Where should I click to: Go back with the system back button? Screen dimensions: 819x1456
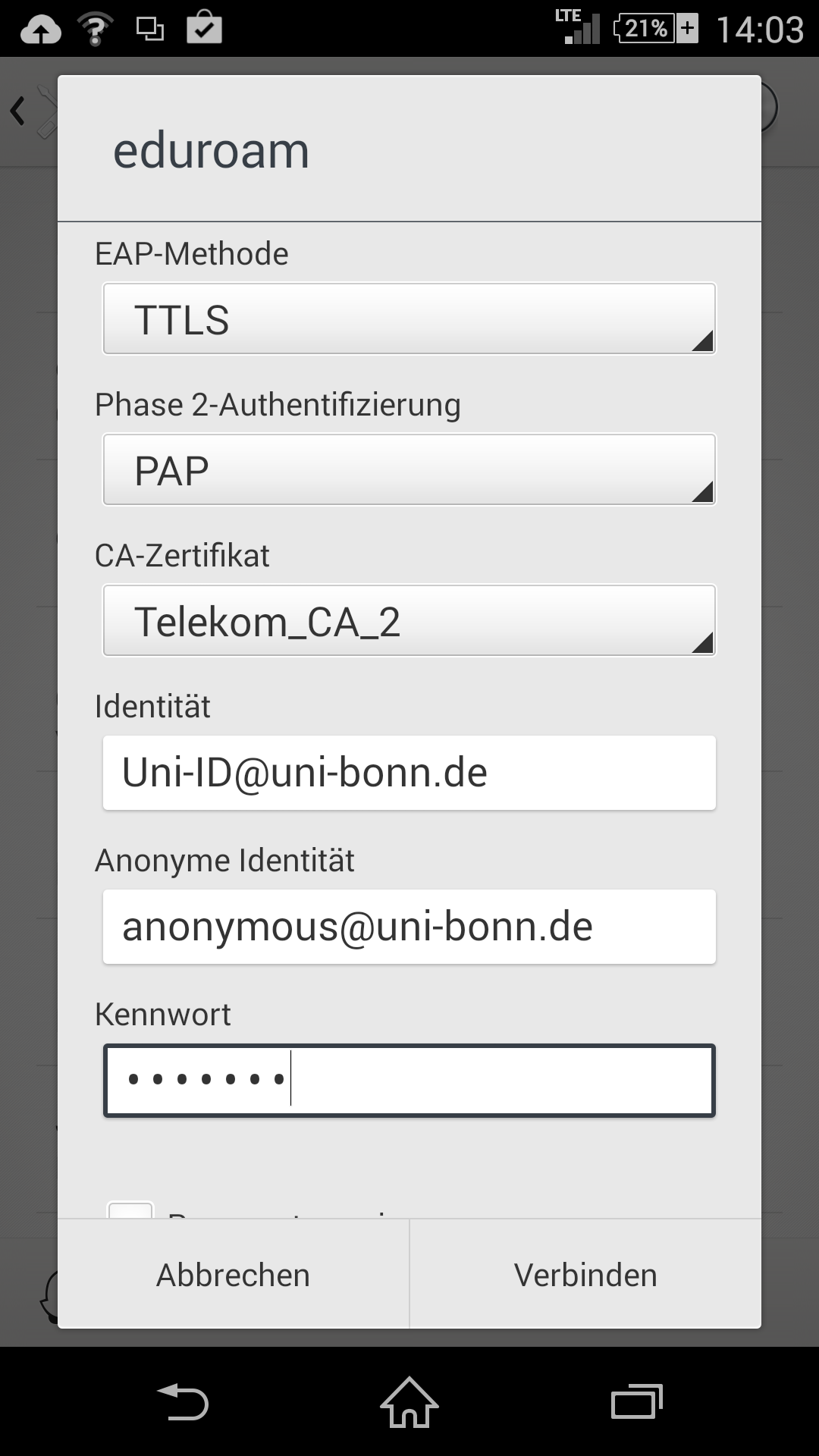click(x=182, y=1401)
